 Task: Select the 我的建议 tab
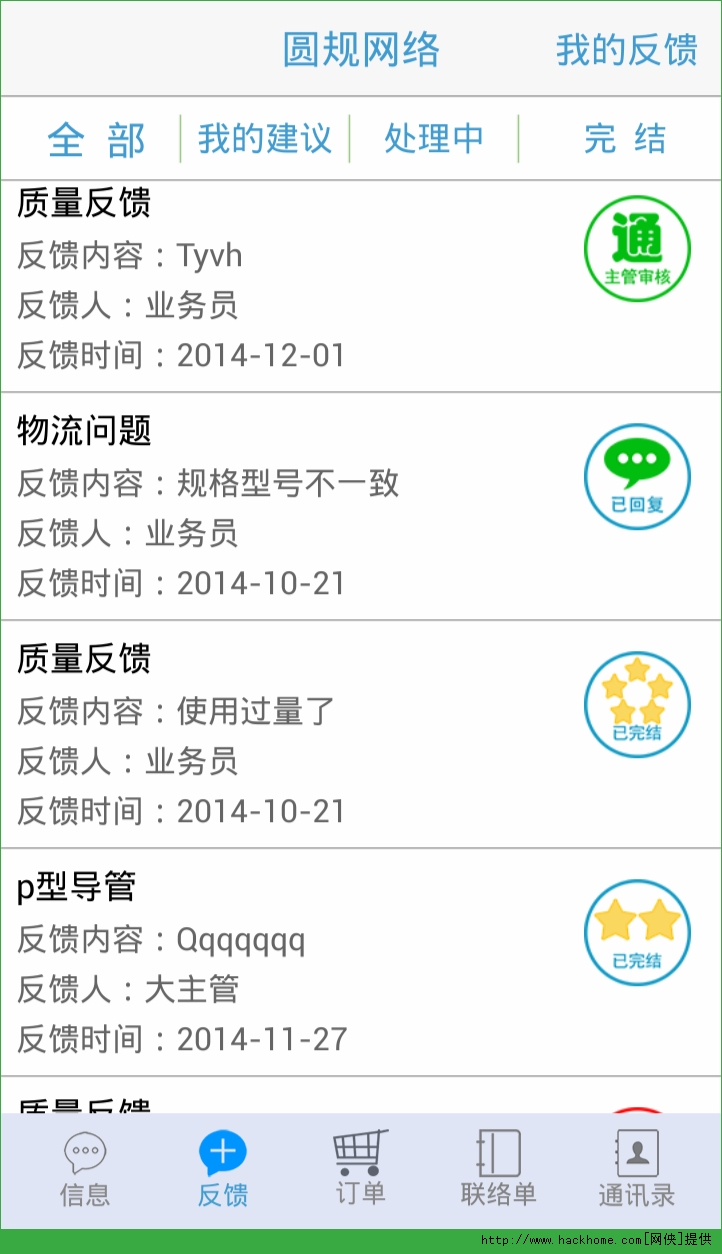[x=265, y=139]
